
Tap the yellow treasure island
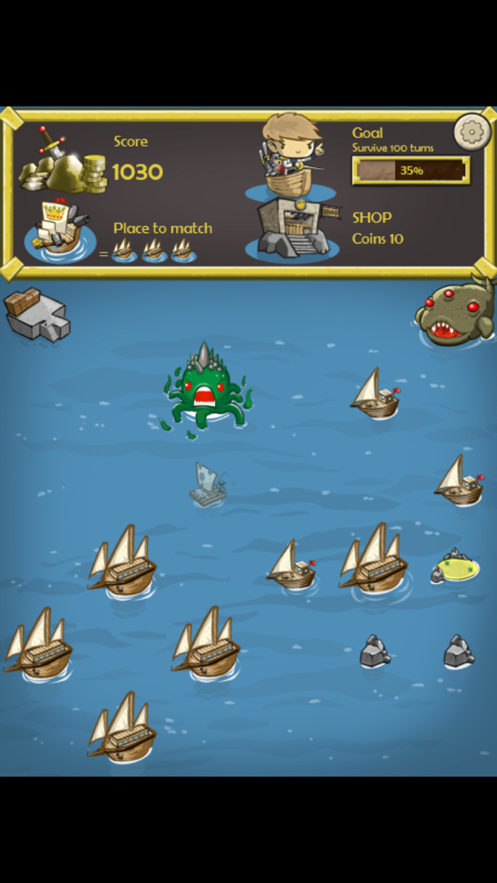coord(455,565)
